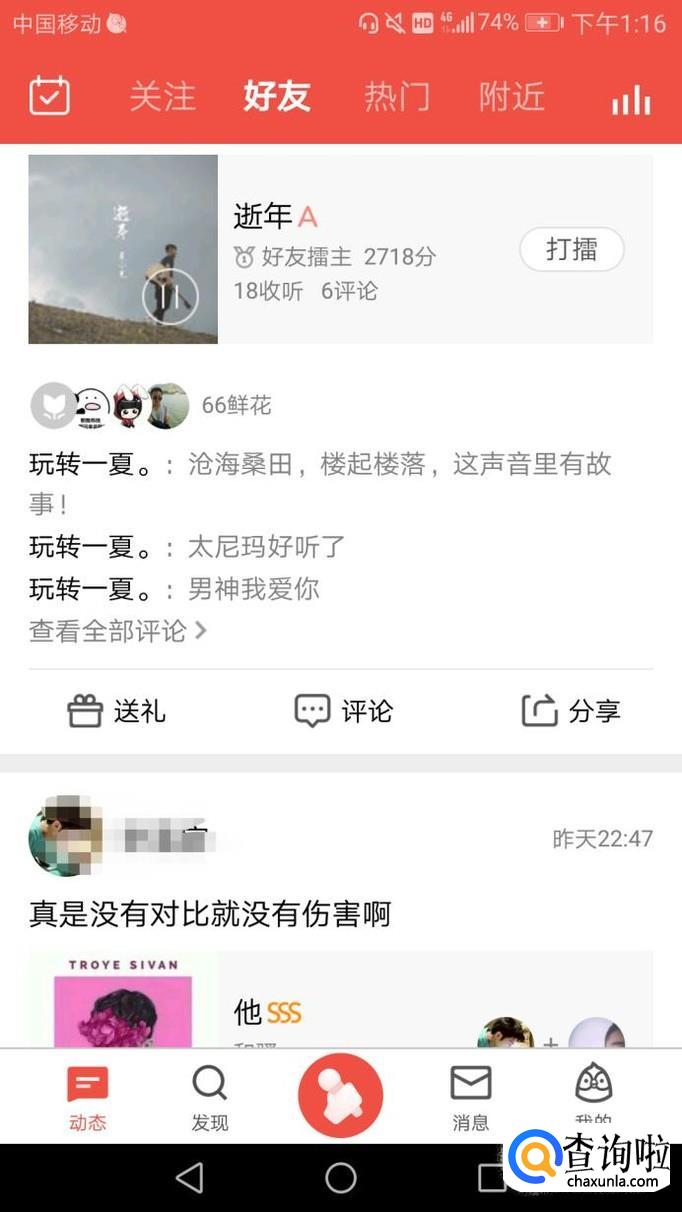Image resolution: width=682 pixels, height=1212 pixels.
Task: Tap the 打擂 button
Action: tap(571, 250)
